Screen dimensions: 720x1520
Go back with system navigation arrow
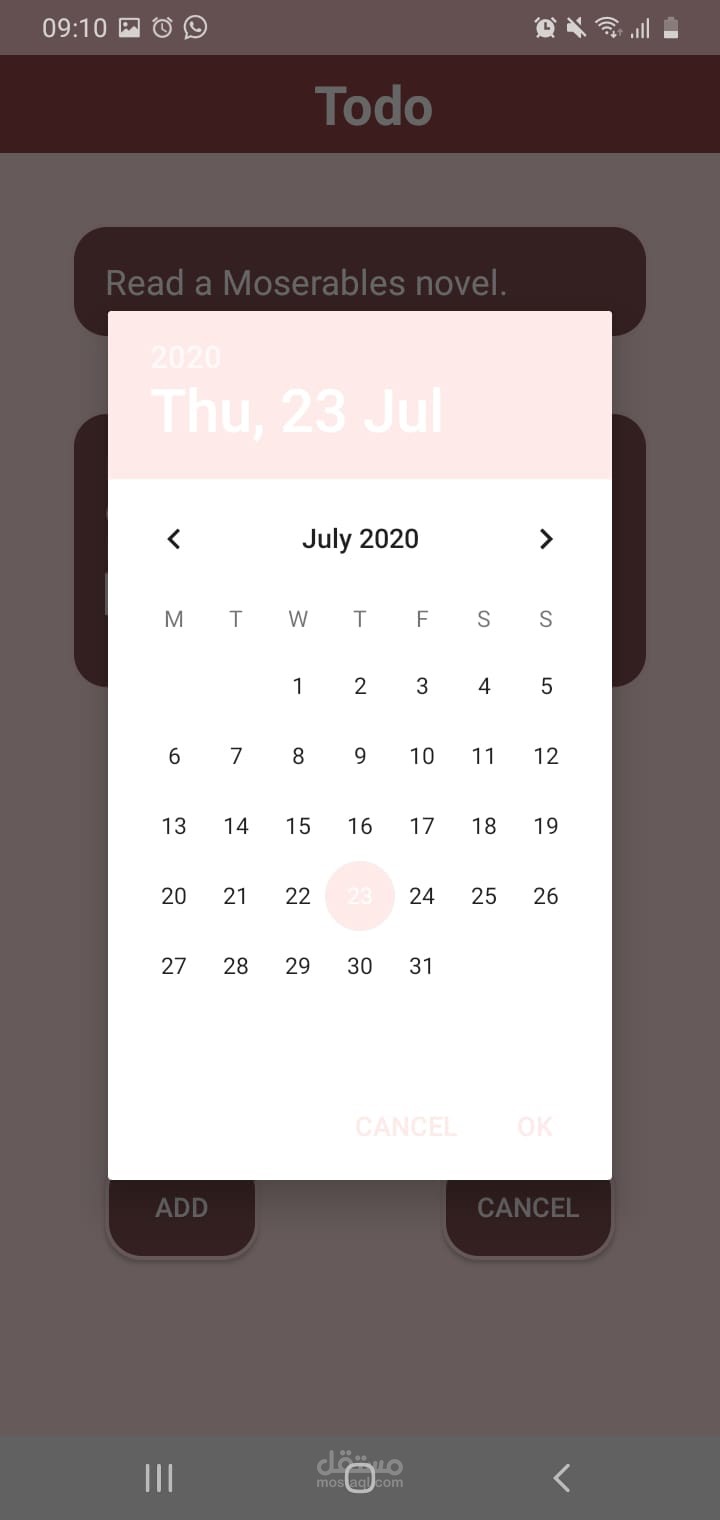(562, 1478)
